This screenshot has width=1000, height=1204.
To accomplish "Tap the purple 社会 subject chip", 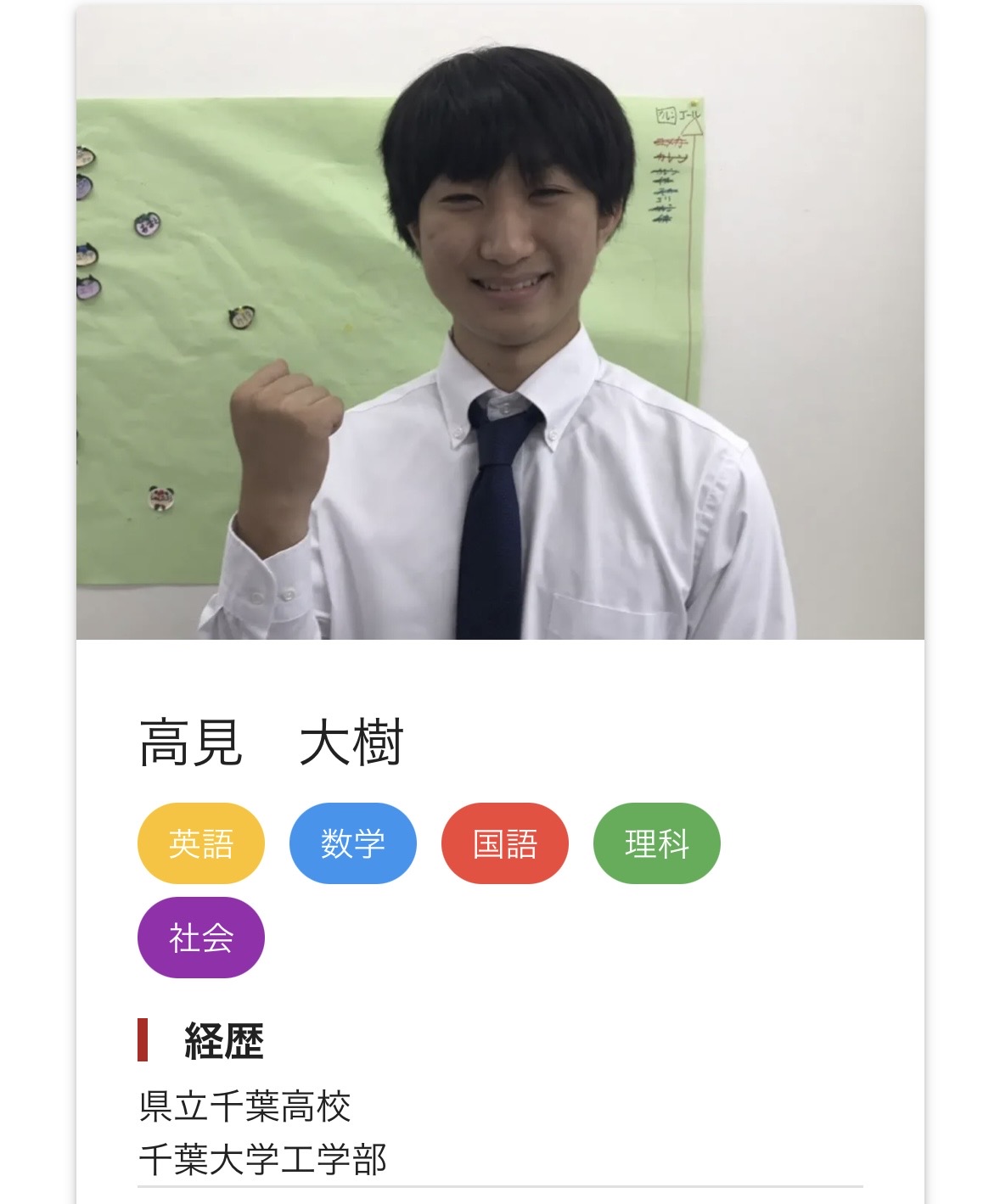I will 201,938.
